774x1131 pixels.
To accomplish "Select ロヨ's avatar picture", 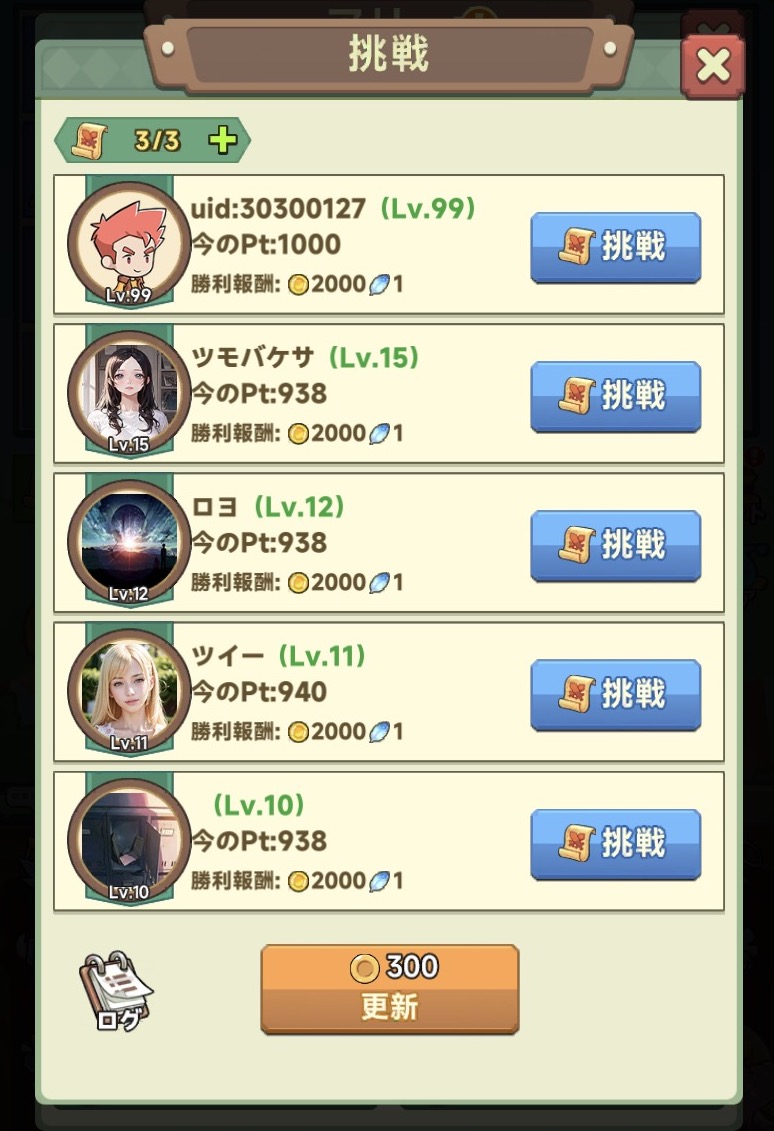I will pos(126,541).
